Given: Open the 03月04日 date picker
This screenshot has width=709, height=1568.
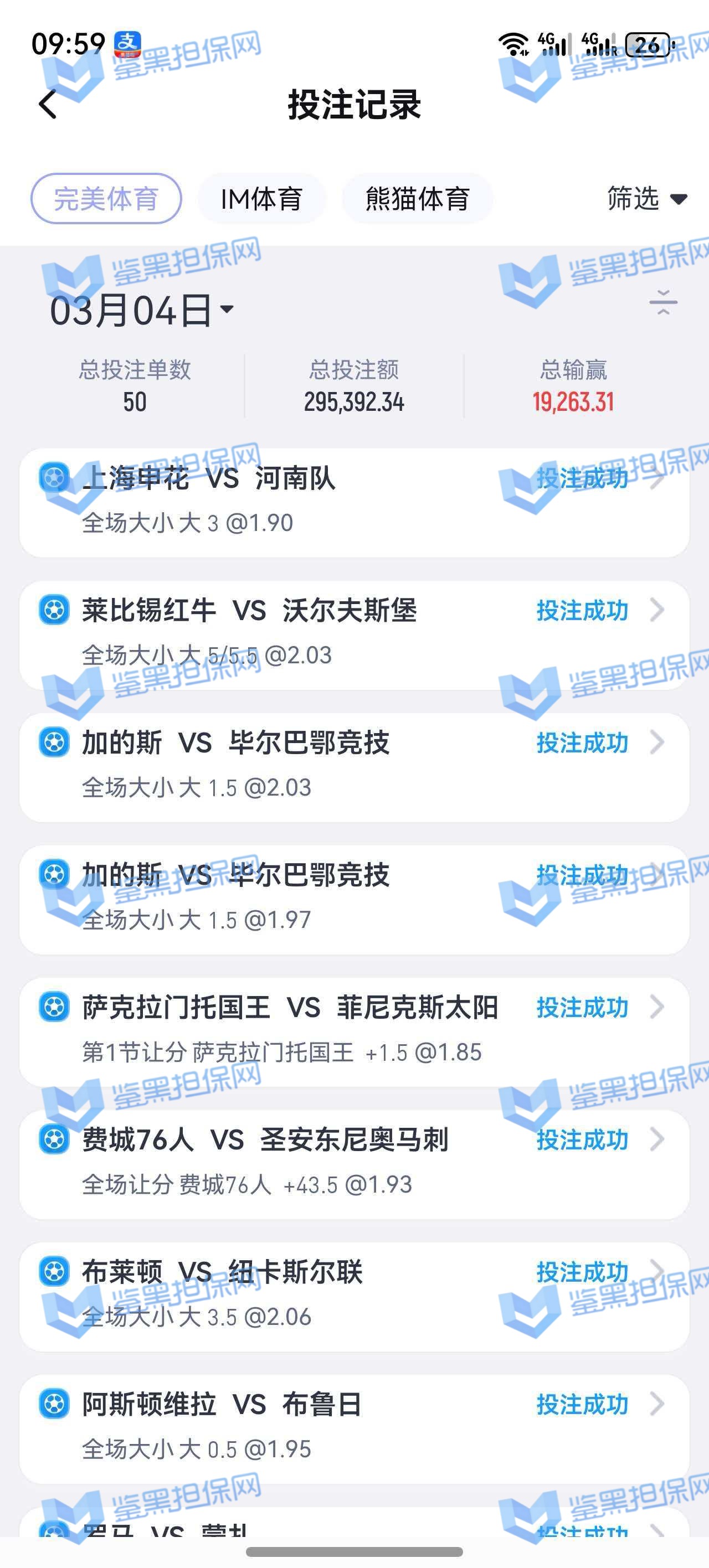Looking at the screenshot, I should (141, 311).
